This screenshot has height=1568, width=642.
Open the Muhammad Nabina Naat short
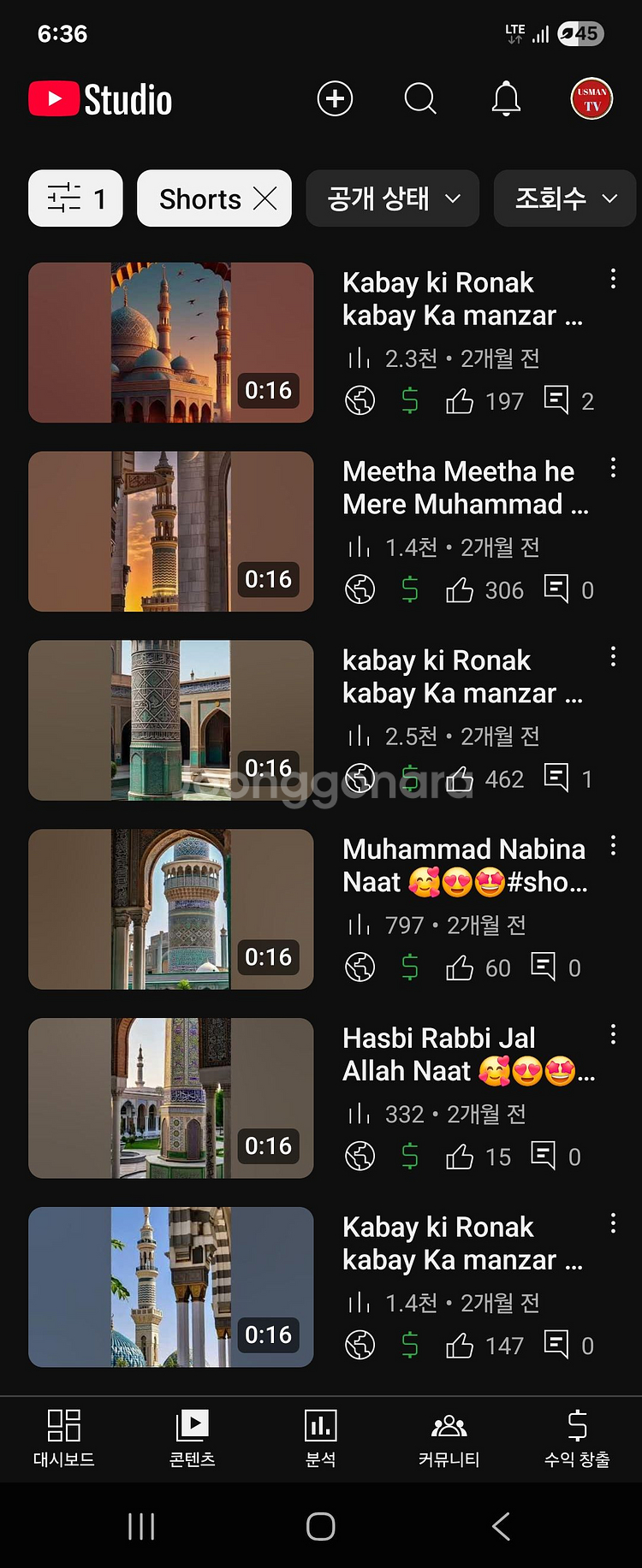171,909
